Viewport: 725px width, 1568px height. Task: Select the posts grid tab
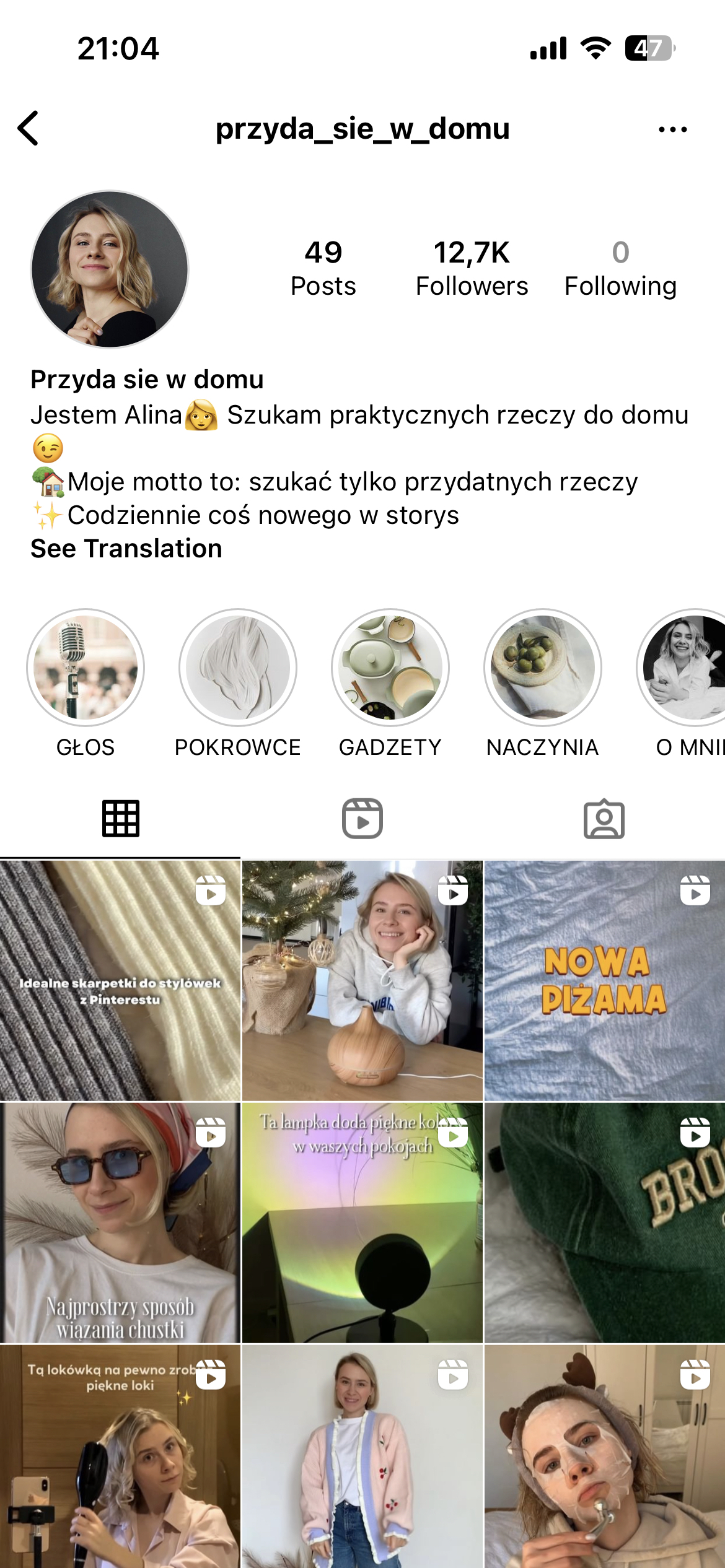coord(121,819)
